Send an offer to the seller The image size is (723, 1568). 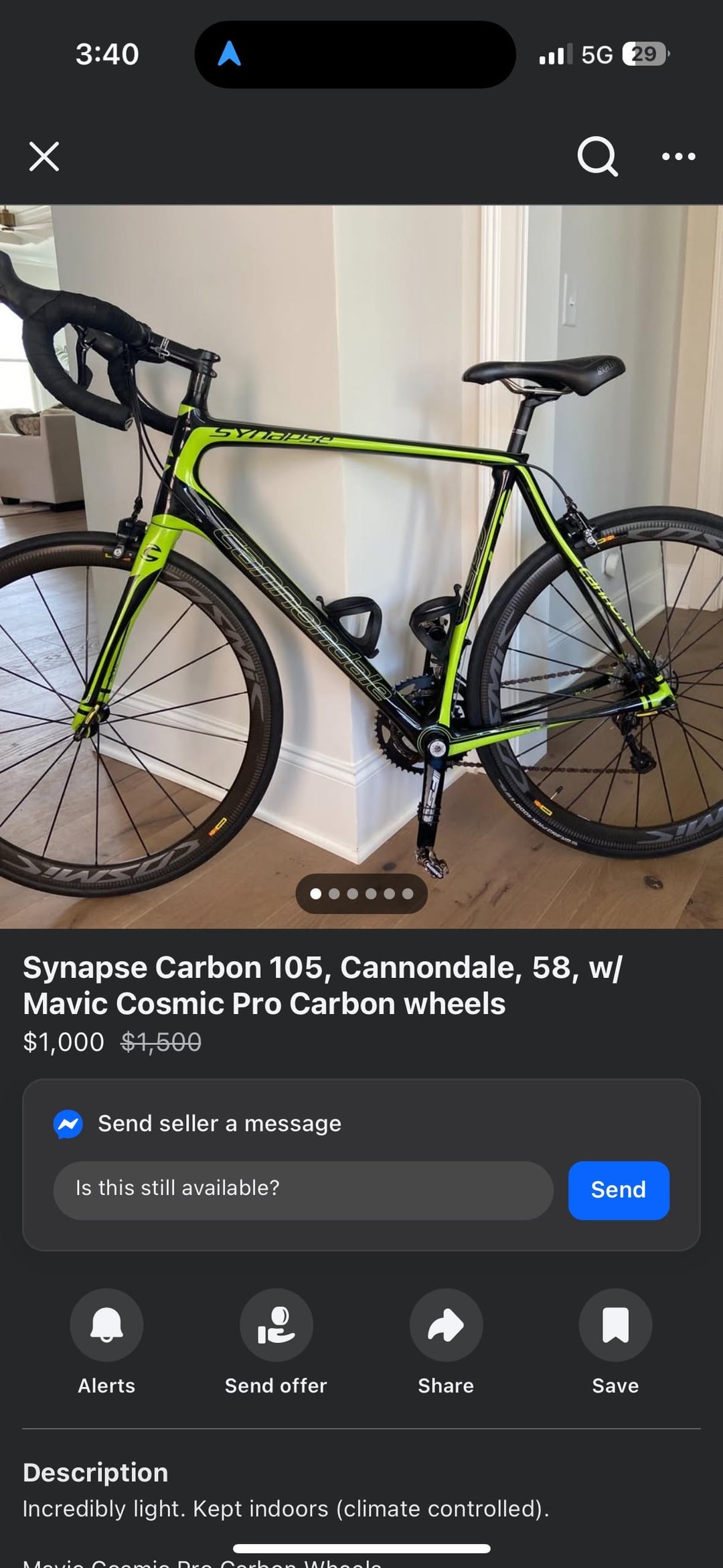276,1325
